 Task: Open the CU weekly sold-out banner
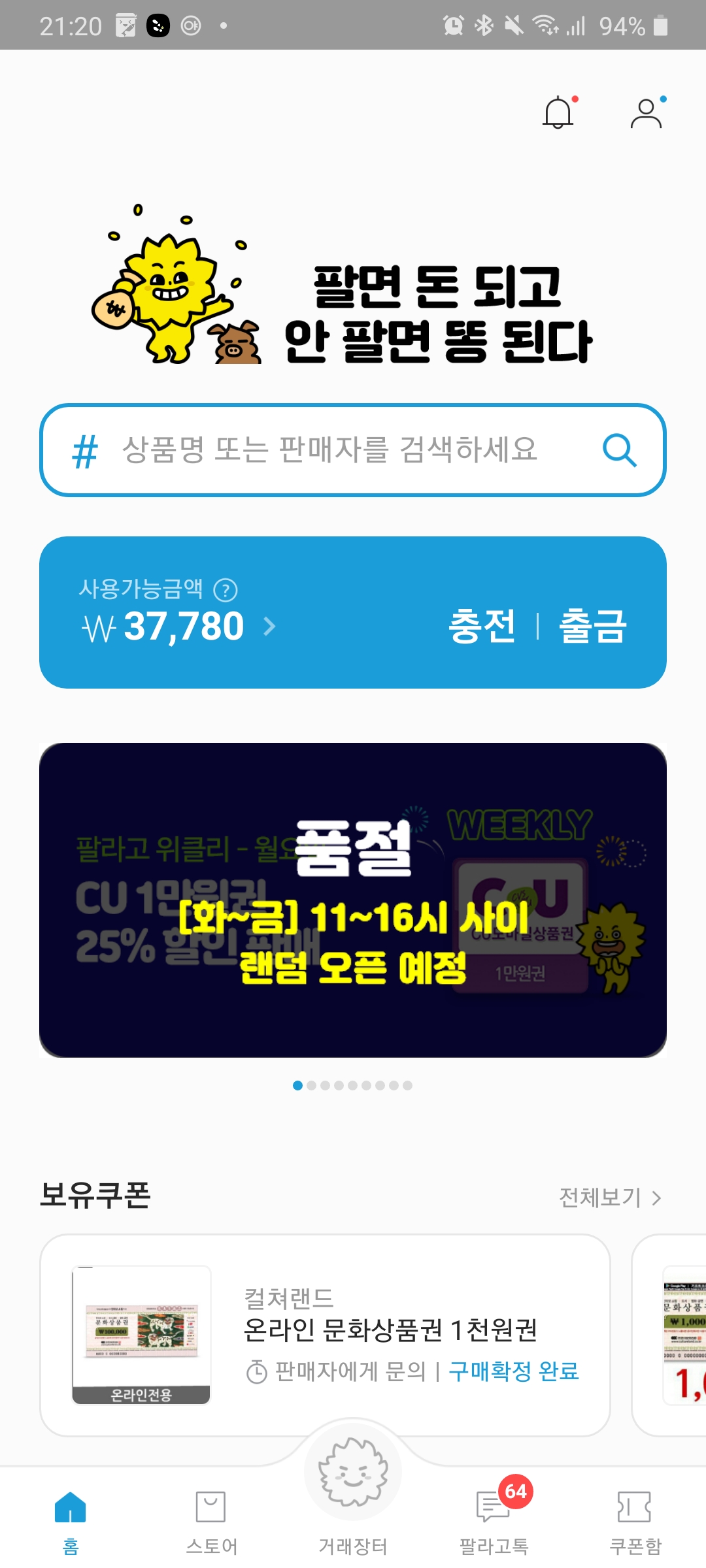353,900
